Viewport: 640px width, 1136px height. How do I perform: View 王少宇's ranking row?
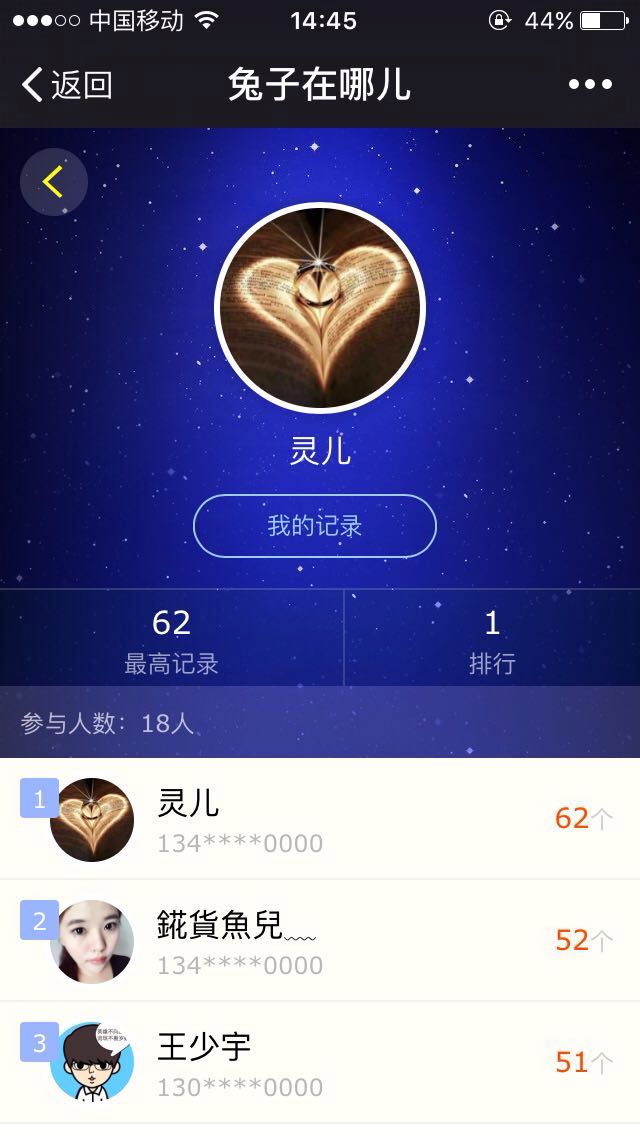tap(320, 1062)
